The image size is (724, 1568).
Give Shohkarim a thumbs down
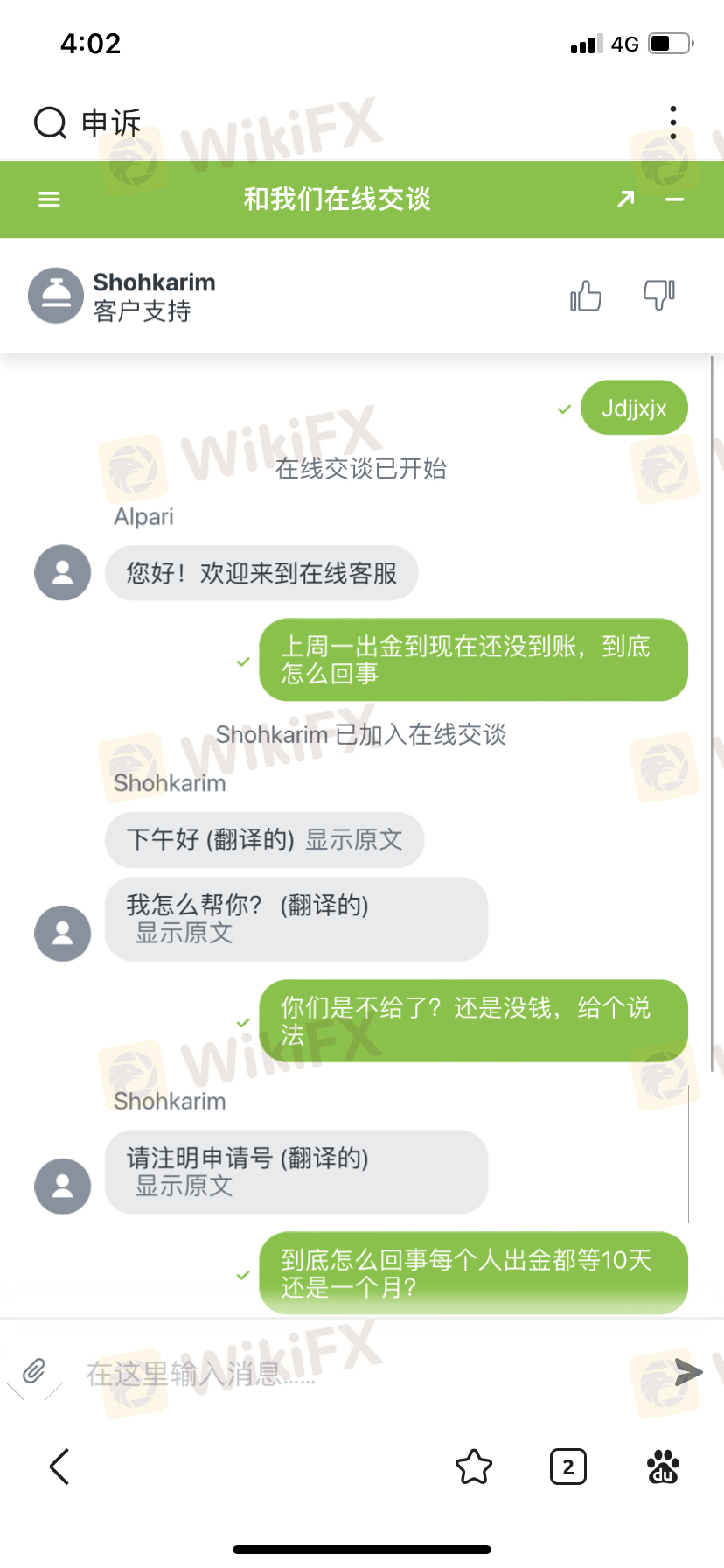659,296
